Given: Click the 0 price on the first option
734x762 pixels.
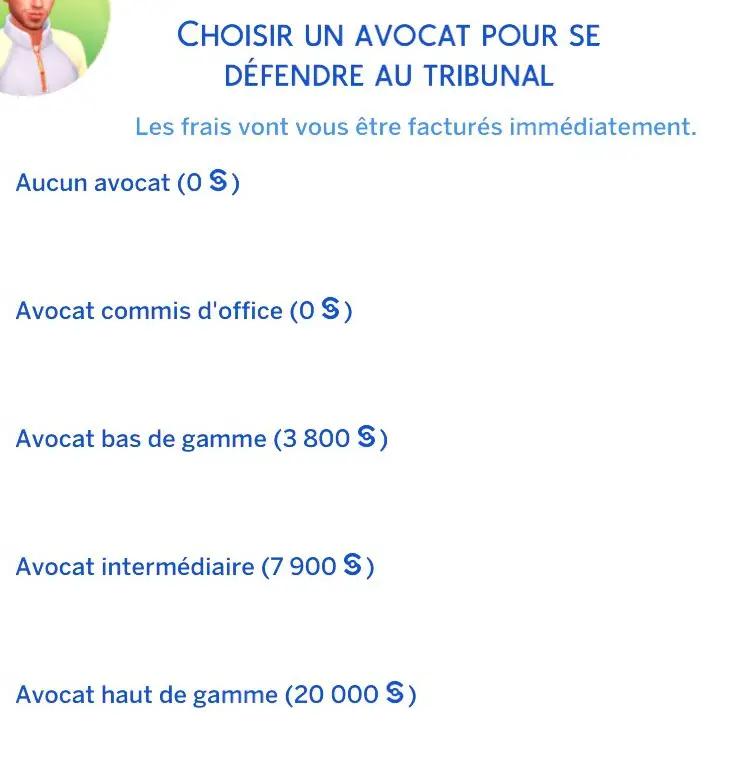Looking at the screenshot, I should [197, 183].
